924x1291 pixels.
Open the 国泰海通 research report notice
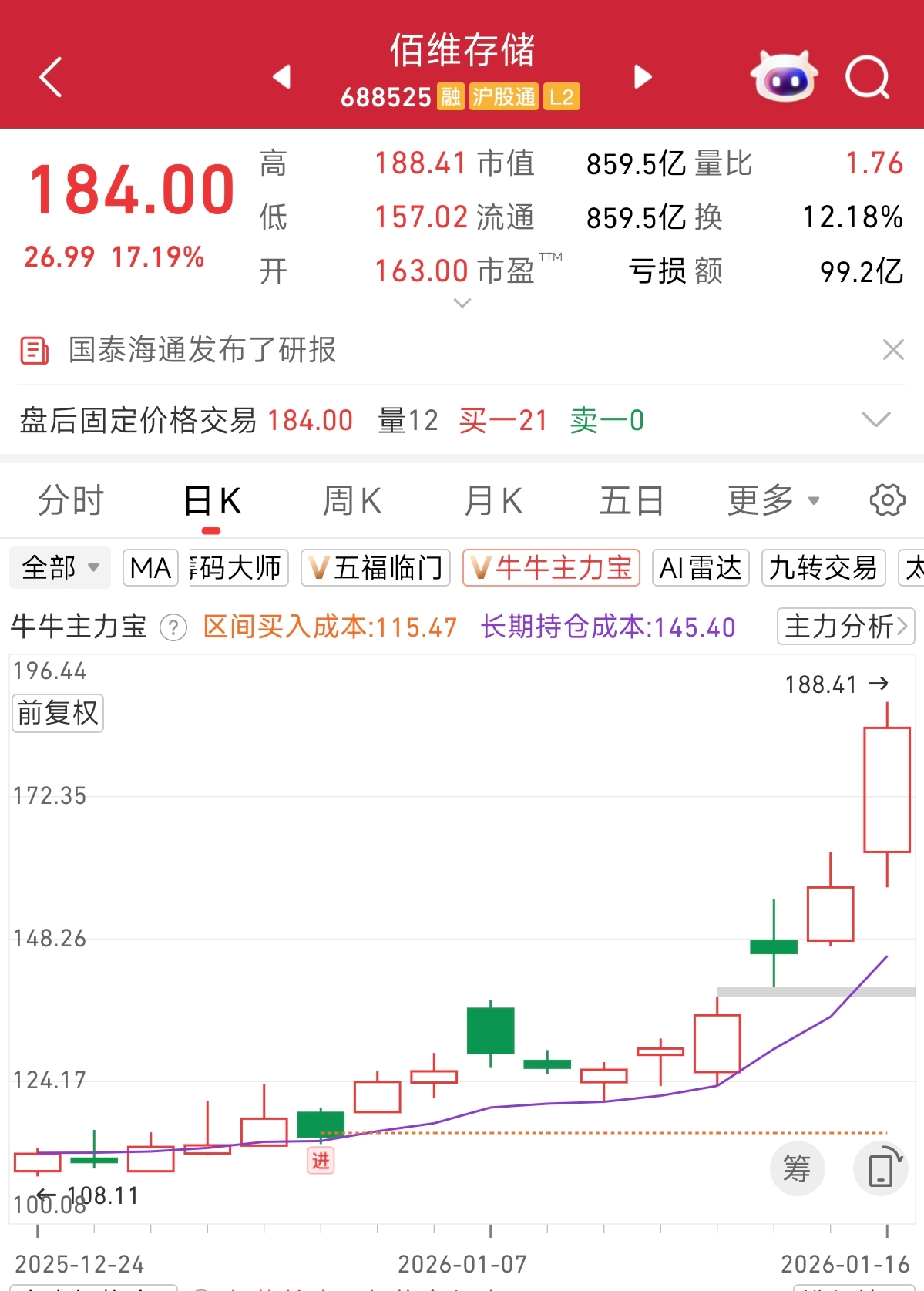(202, 350)
